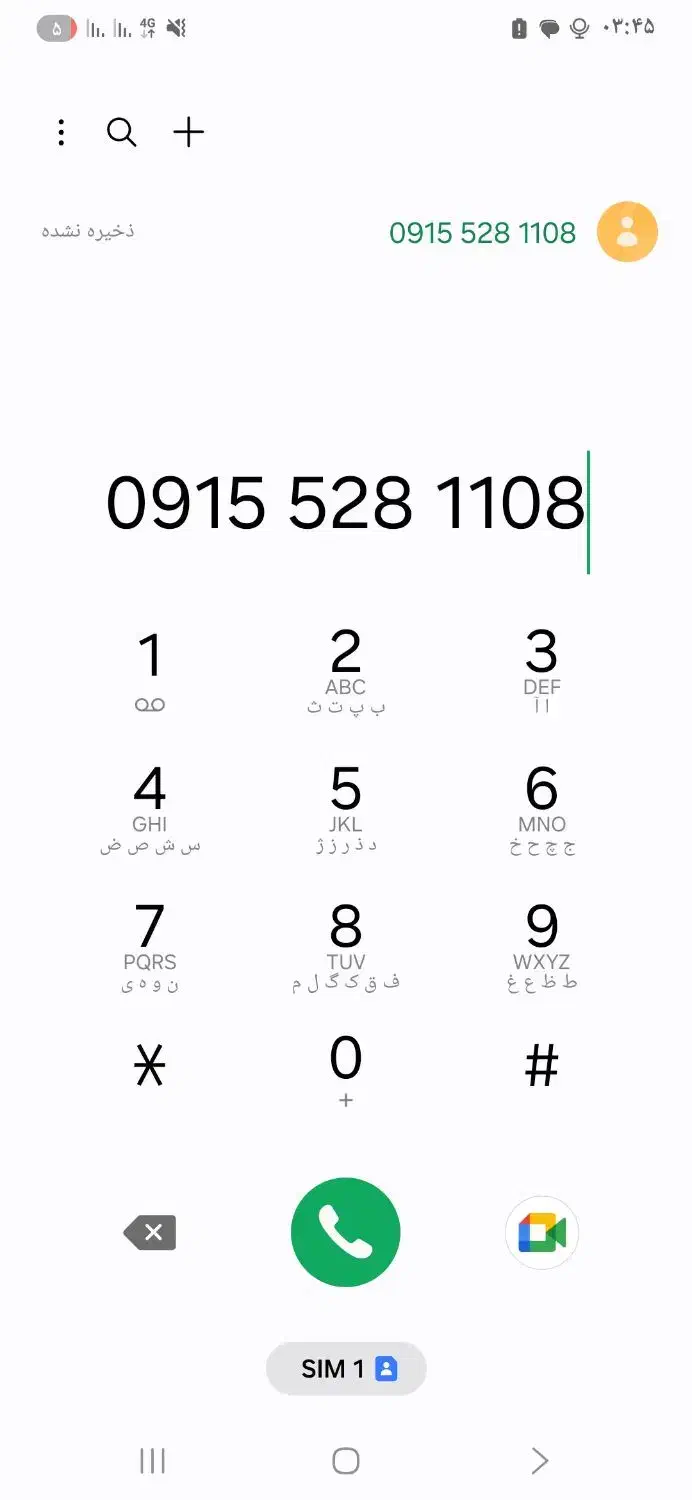692x1500 pixels.
Task: Dial digit 8 TUV
Action: coord(345,945)
